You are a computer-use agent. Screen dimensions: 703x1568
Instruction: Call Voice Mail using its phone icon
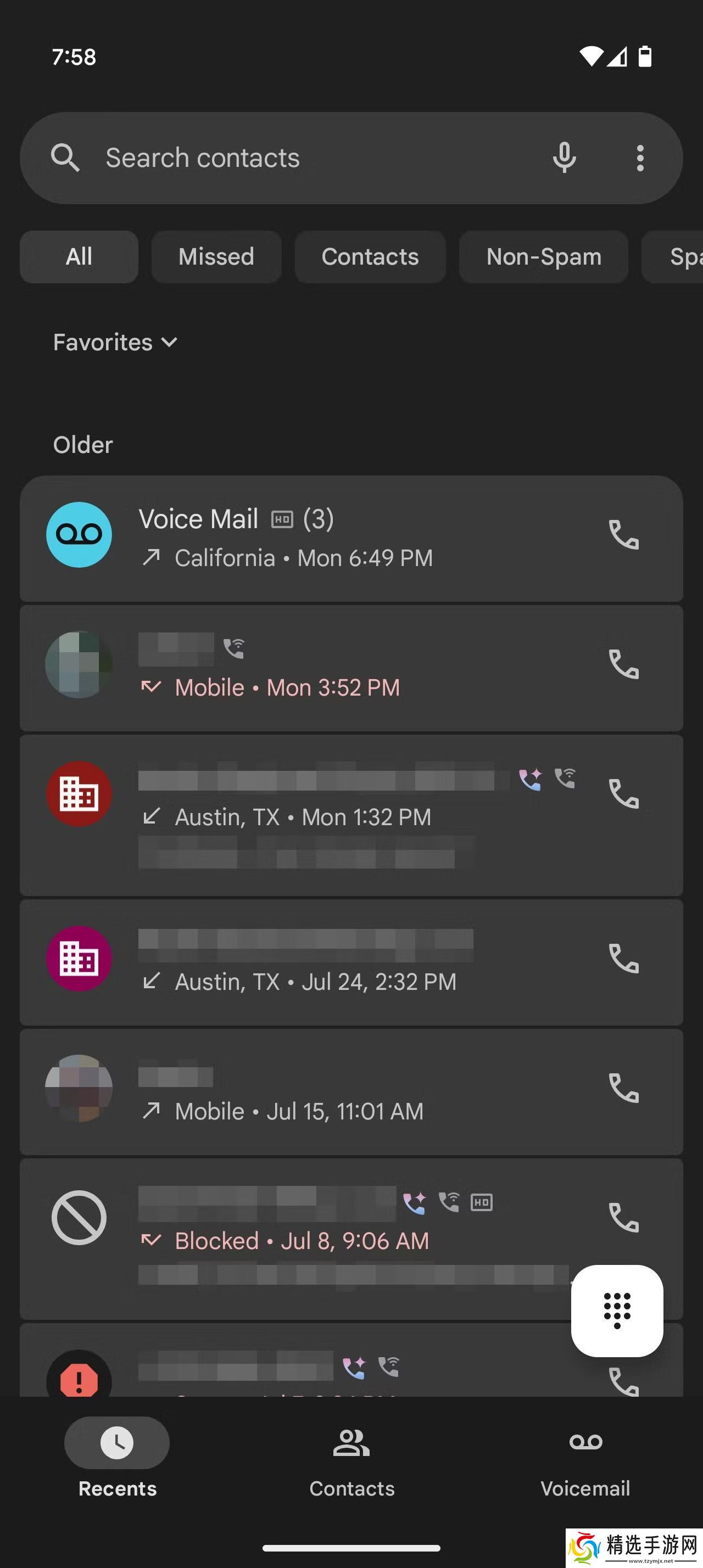(624, 535)
